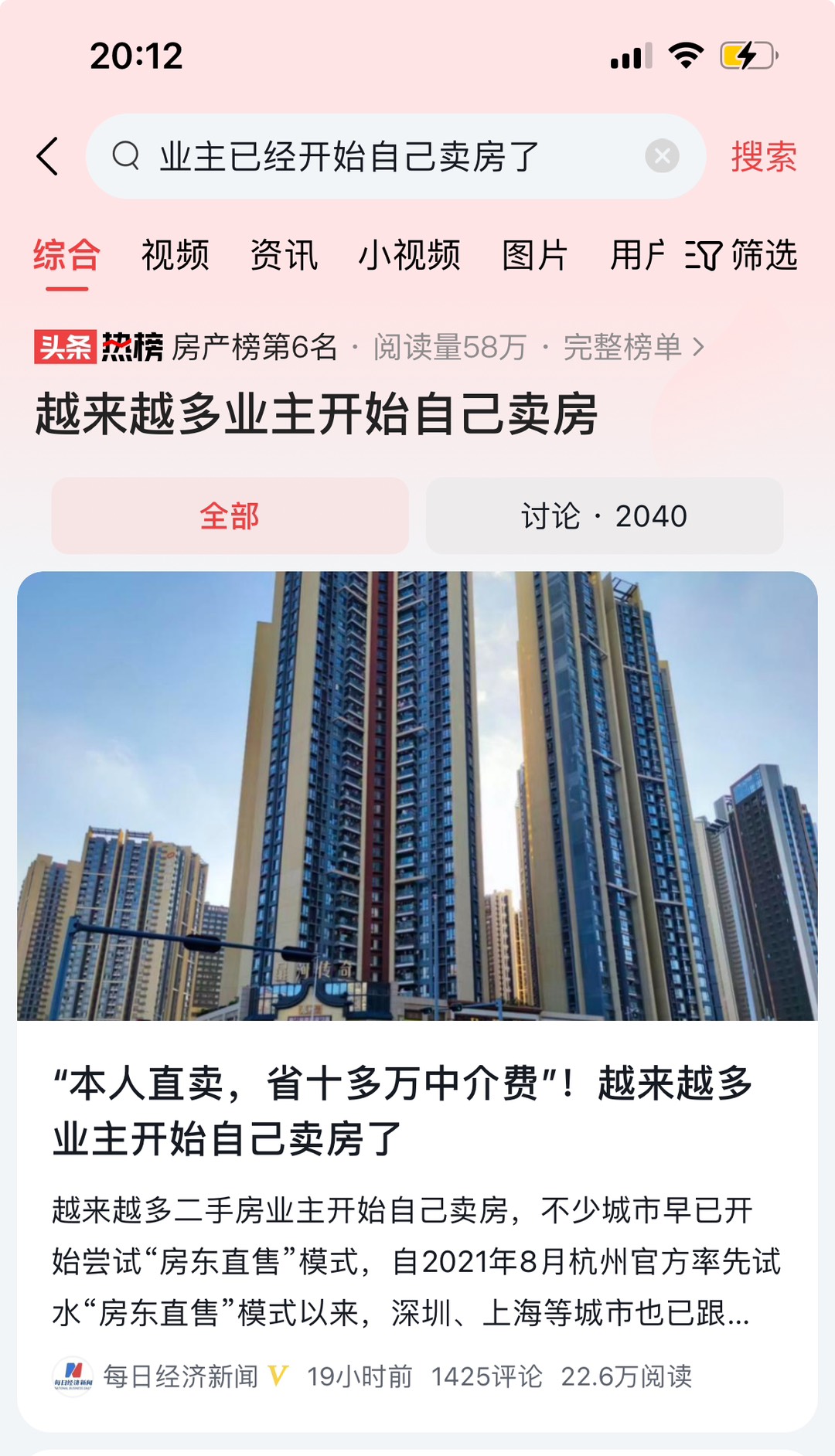The width and height of the screenshot is (835, 1456).
Task: Switch to the 小视频 tab
Action: [x=409, y=255]
